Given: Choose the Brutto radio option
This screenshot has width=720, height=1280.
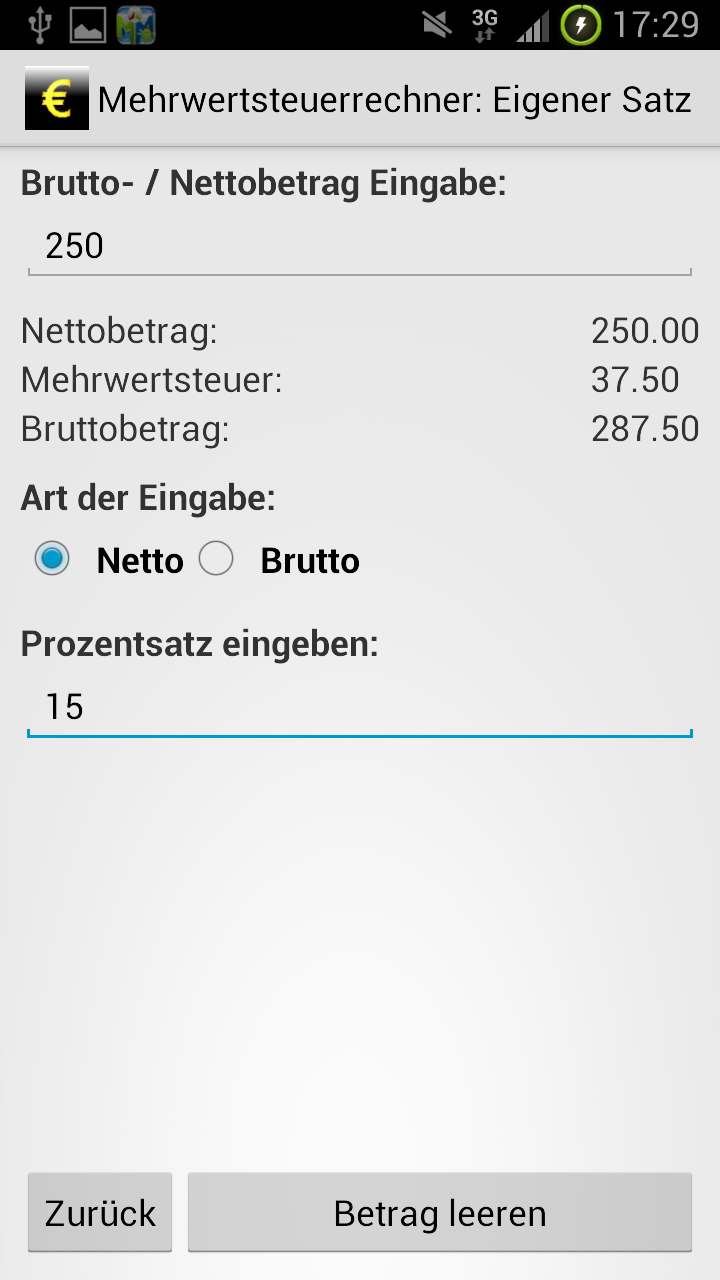Looking at the screenshot, I should [x=279, y=560].
